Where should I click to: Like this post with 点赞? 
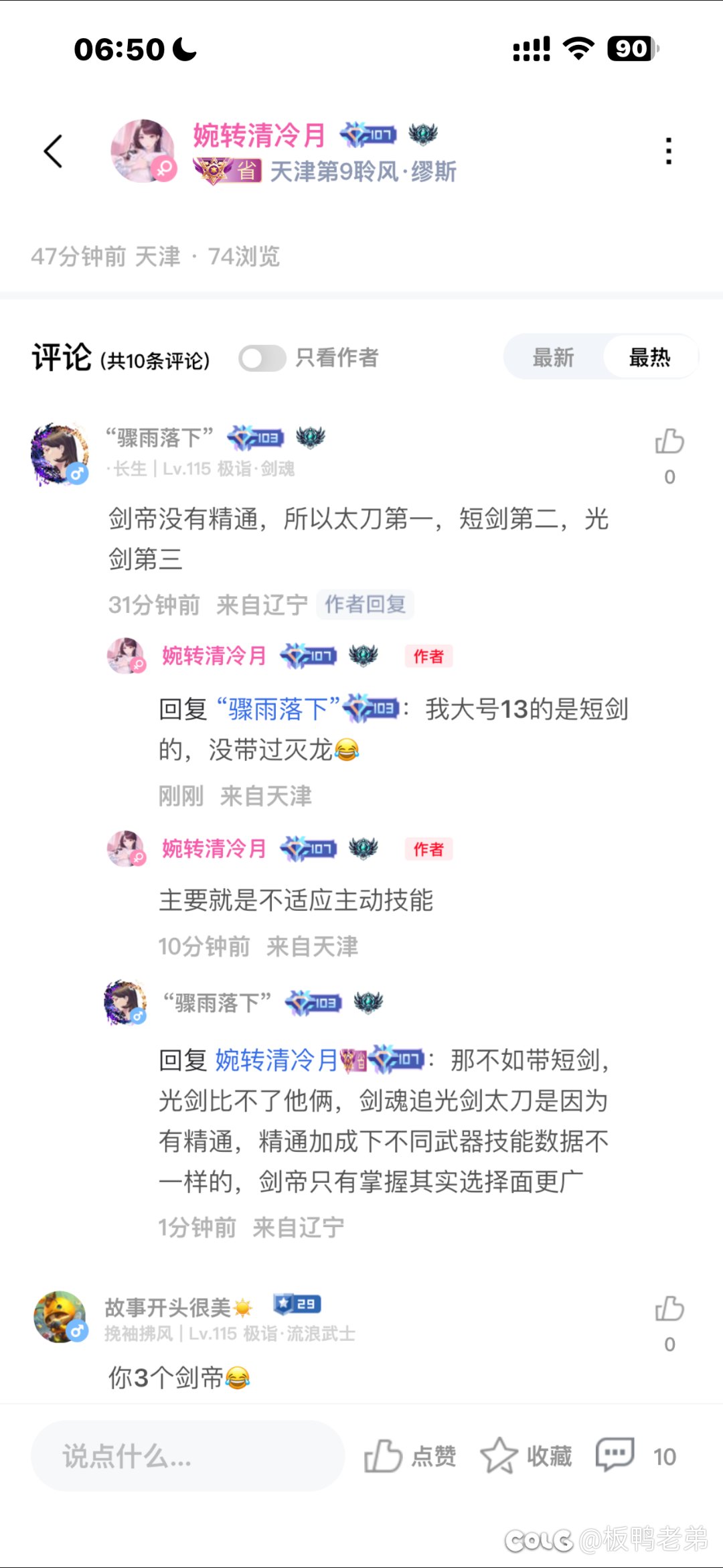coord(410,1456)
